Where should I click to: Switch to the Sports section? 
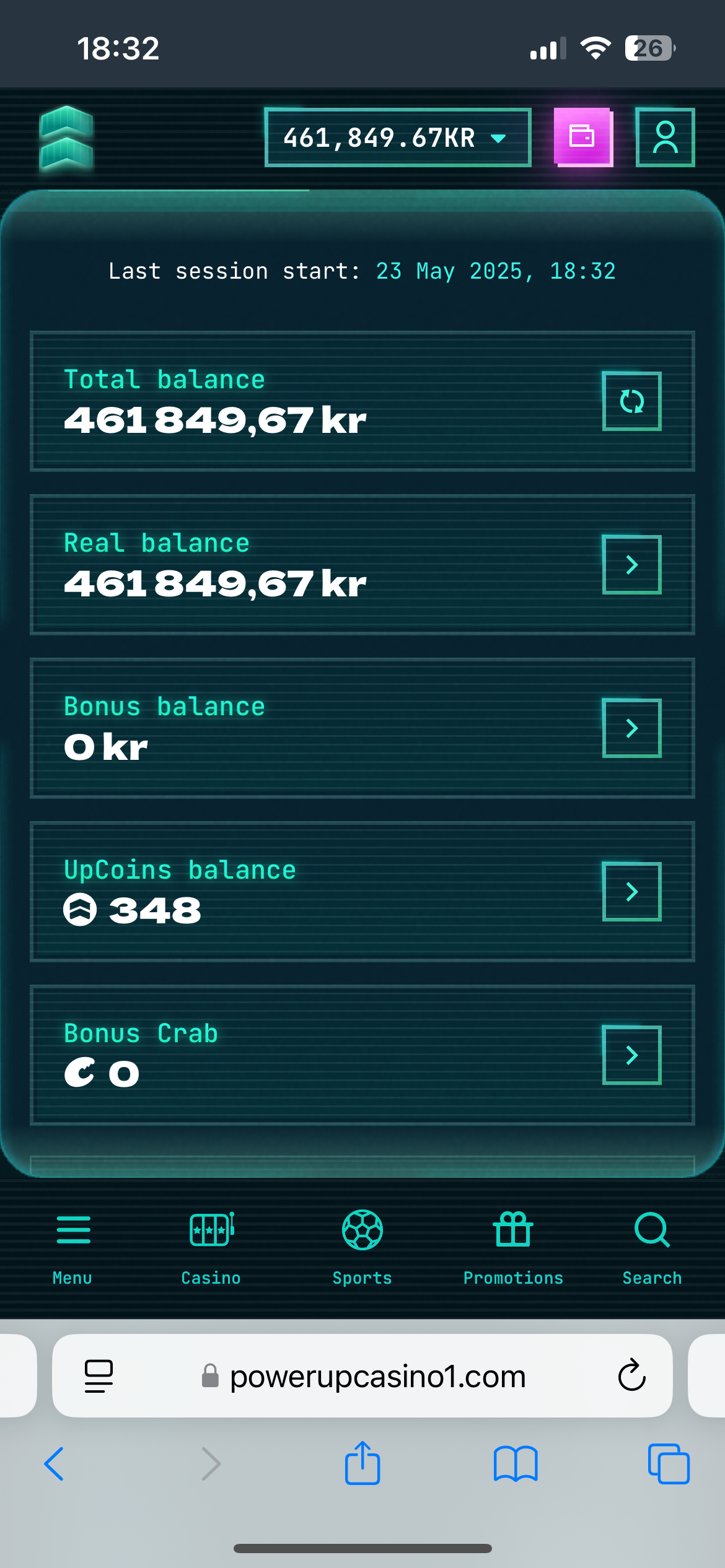[362, 1246]
